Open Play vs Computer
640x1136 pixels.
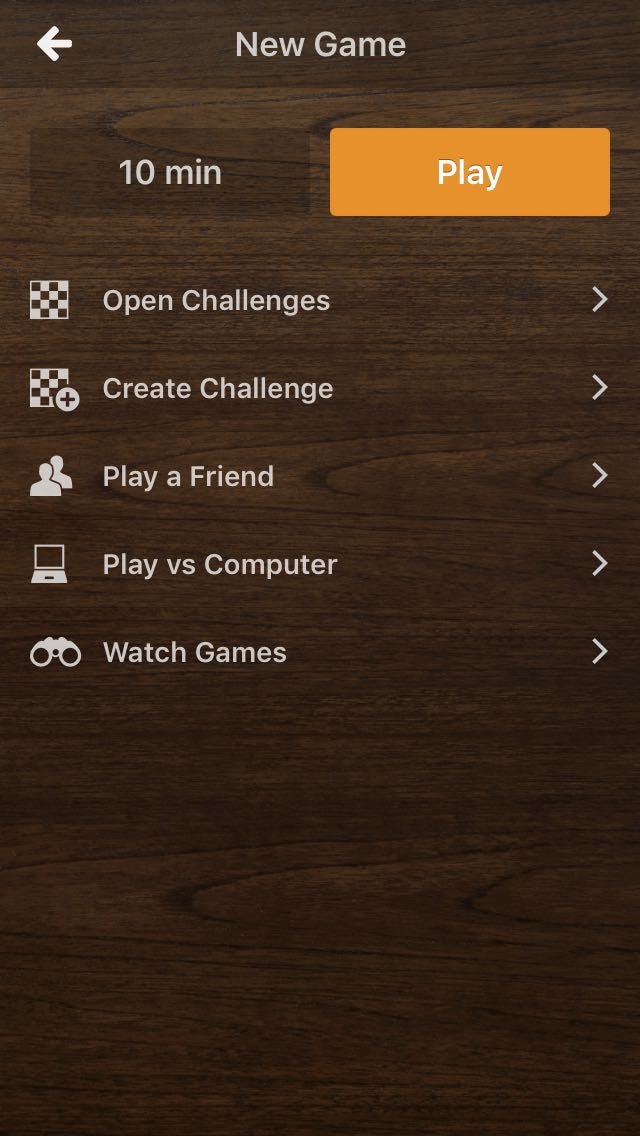(x=320, y=564)
